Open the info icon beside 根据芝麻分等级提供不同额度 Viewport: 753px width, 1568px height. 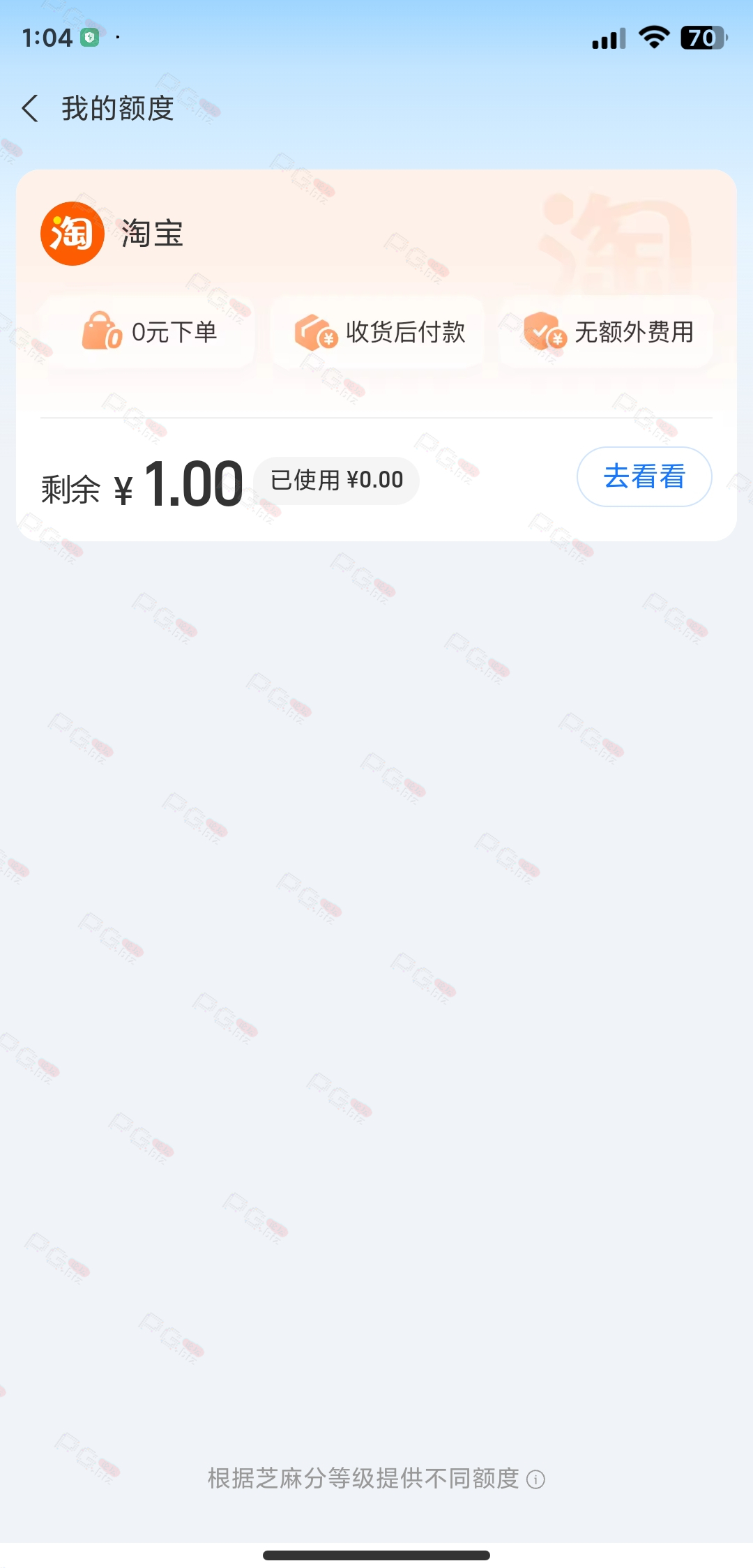pos(535,1479)
